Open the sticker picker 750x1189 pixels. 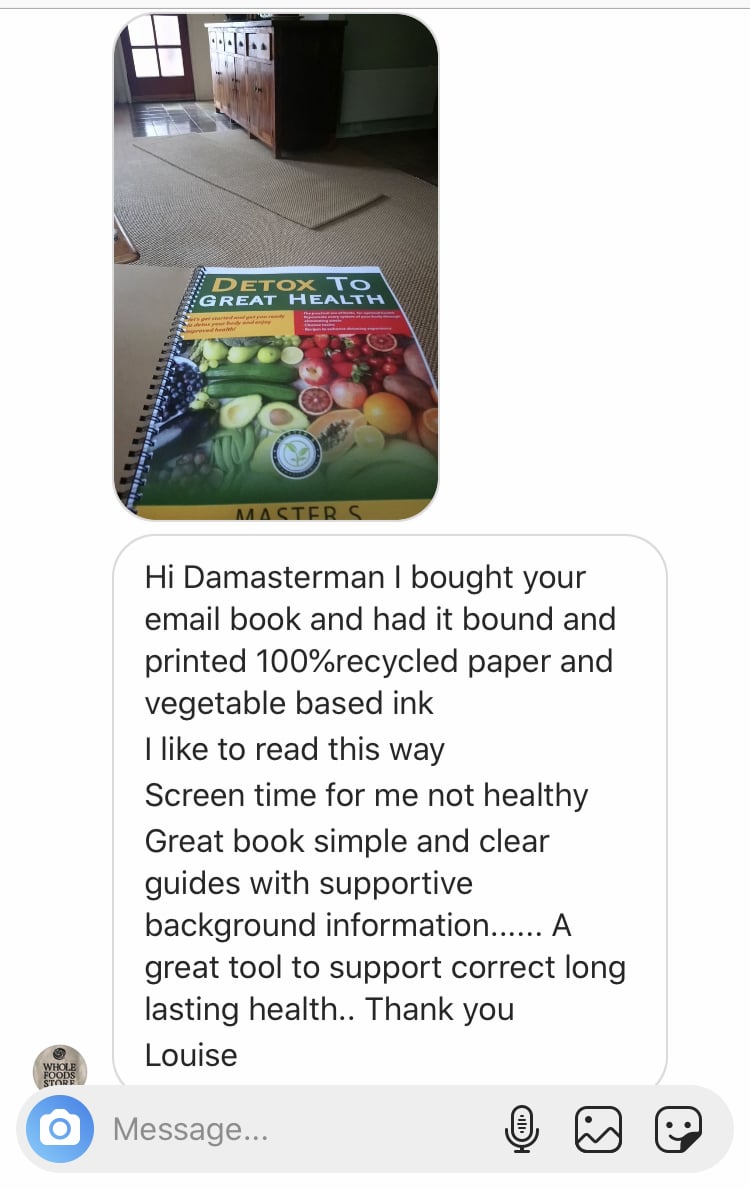[x=678, y=1130]
